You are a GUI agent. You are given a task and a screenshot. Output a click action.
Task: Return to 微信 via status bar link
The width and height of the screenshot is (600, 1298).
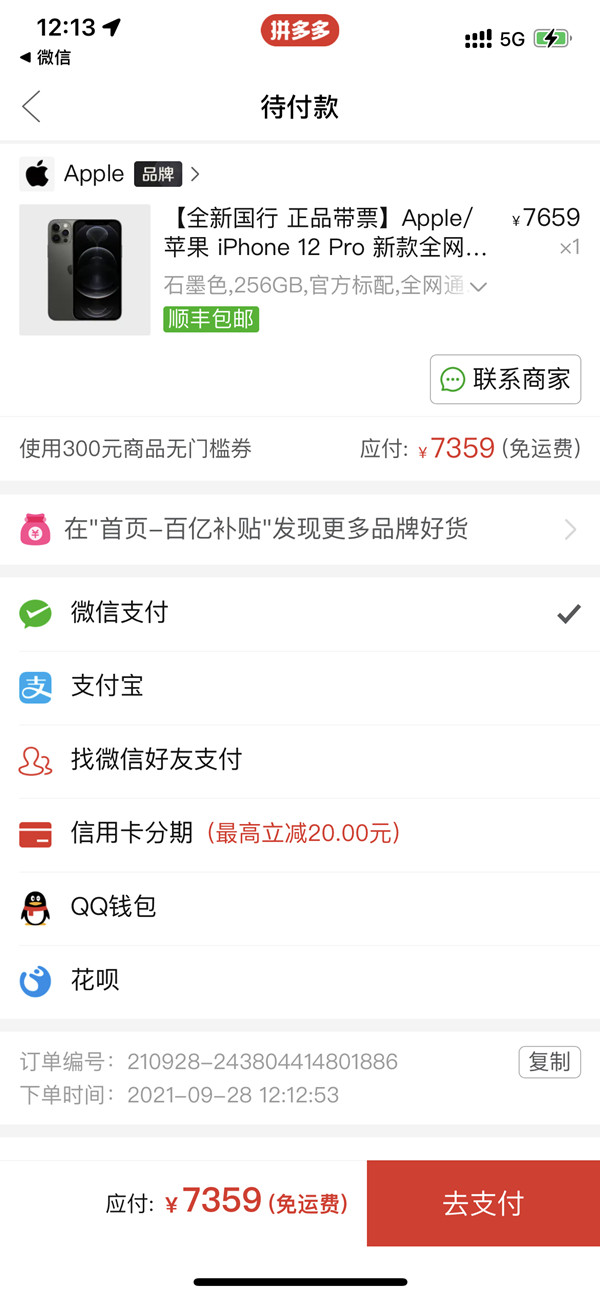46,57
